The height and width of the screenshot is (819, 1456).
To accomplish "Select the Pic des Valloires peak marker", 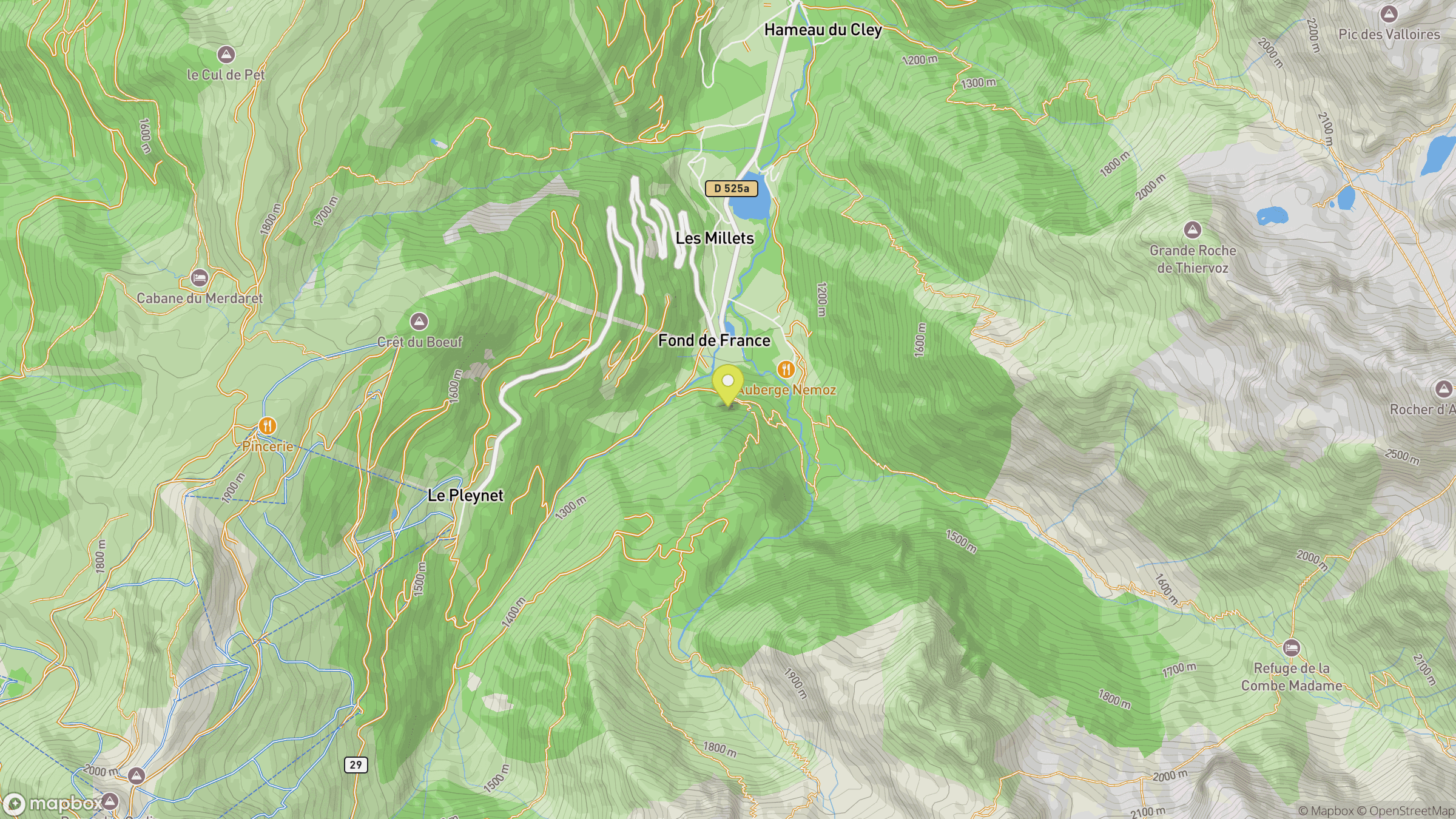I will tap(1389, 14).
